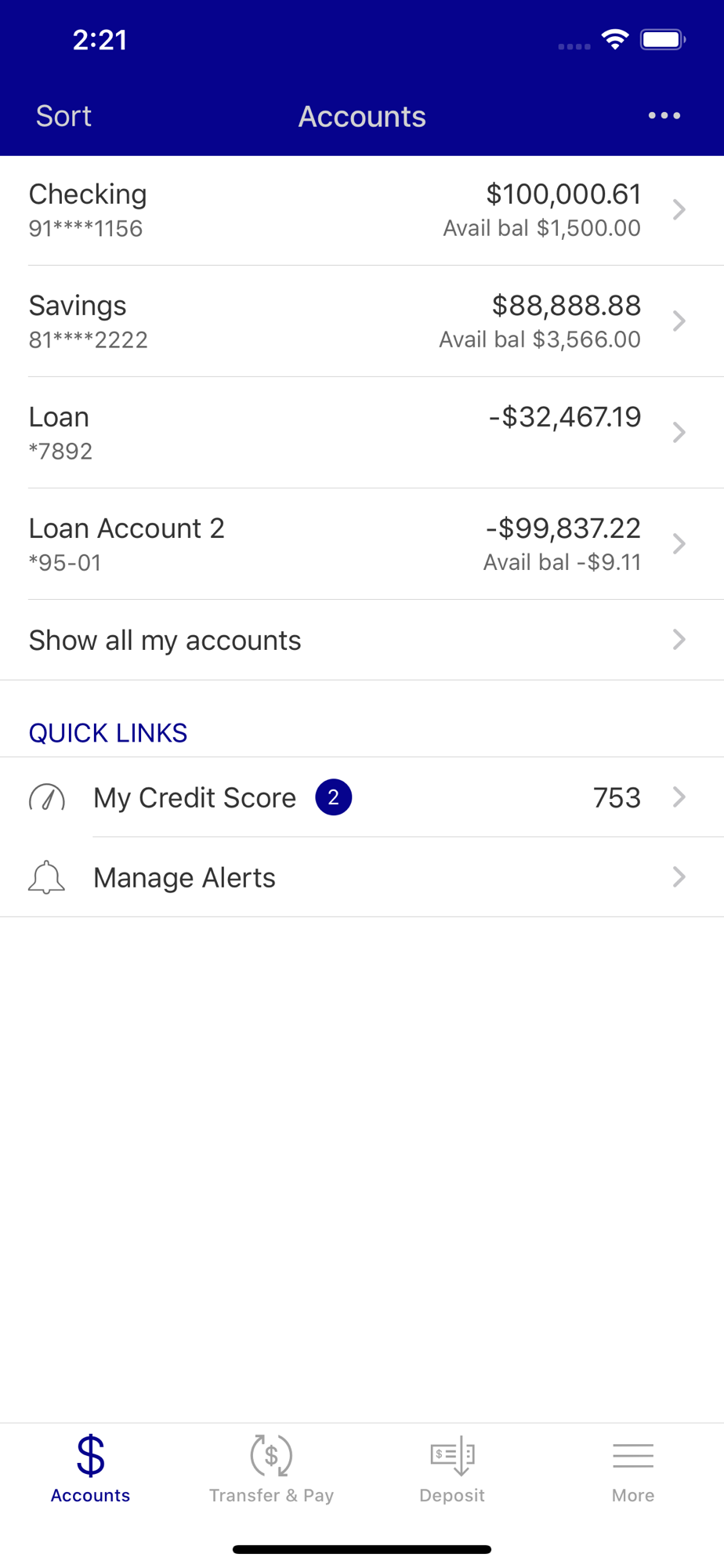Open the Checking account details
Image resolution: width=724 pixels, height=1568 pixels.
click(x=362, y=210)
